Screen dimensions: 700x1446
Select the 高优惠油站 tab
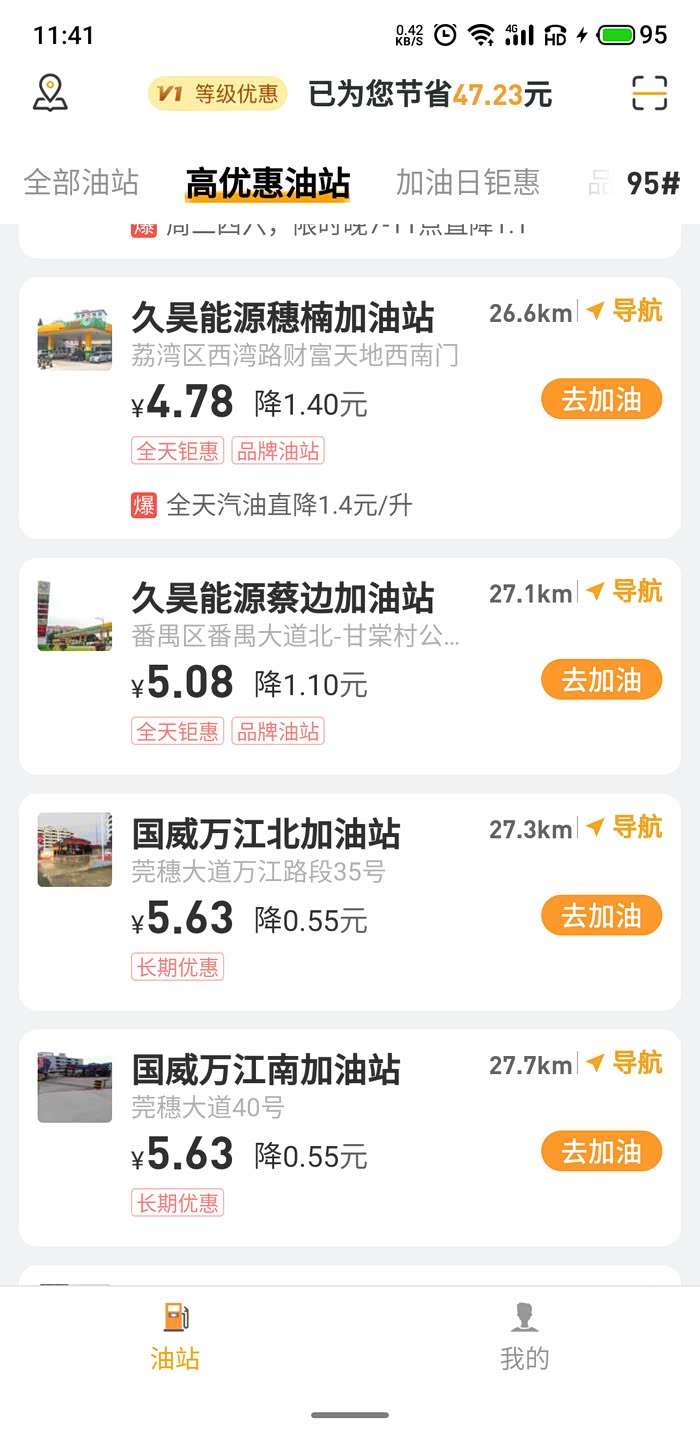point(268,183)
